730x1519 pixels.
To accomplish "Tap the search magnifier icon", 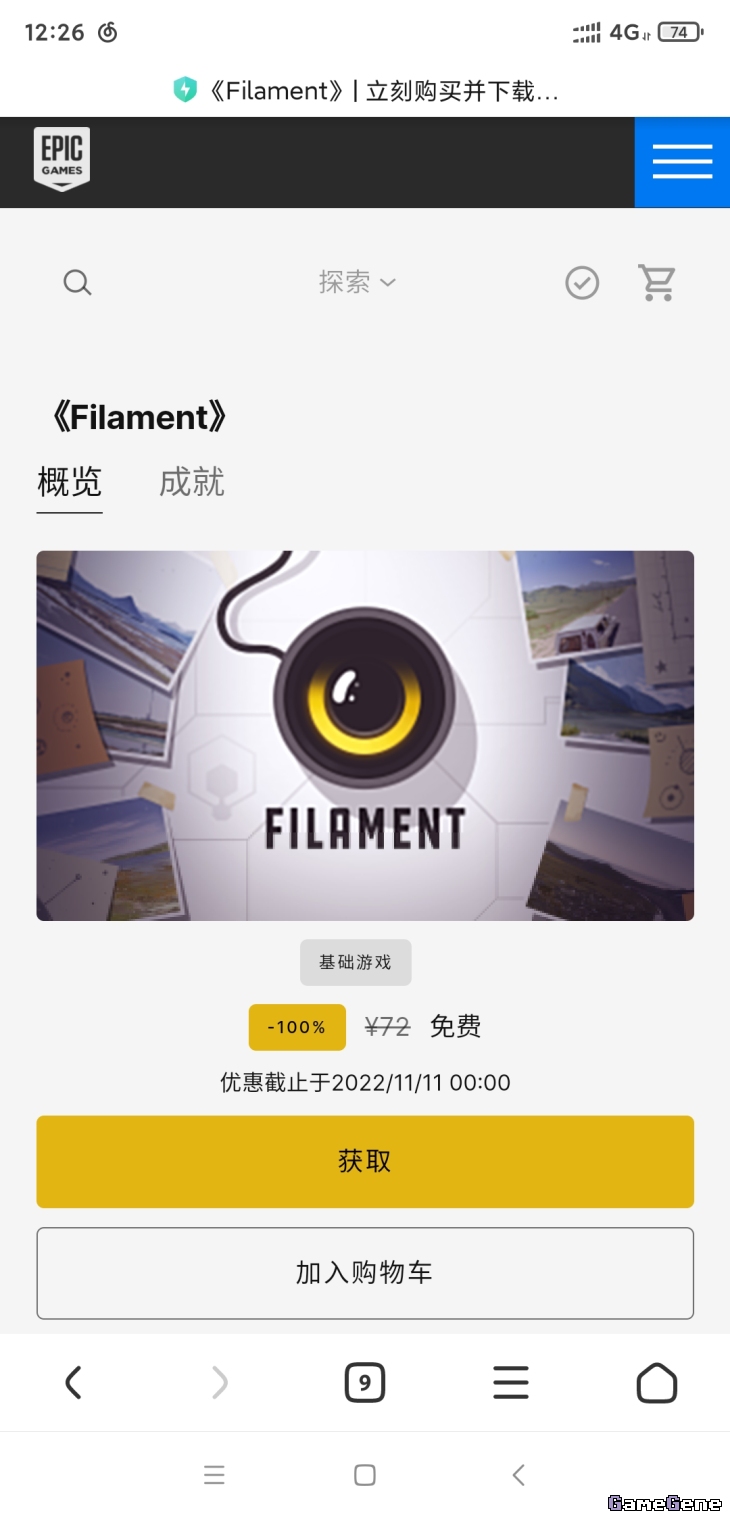I will tap(77, 283).
